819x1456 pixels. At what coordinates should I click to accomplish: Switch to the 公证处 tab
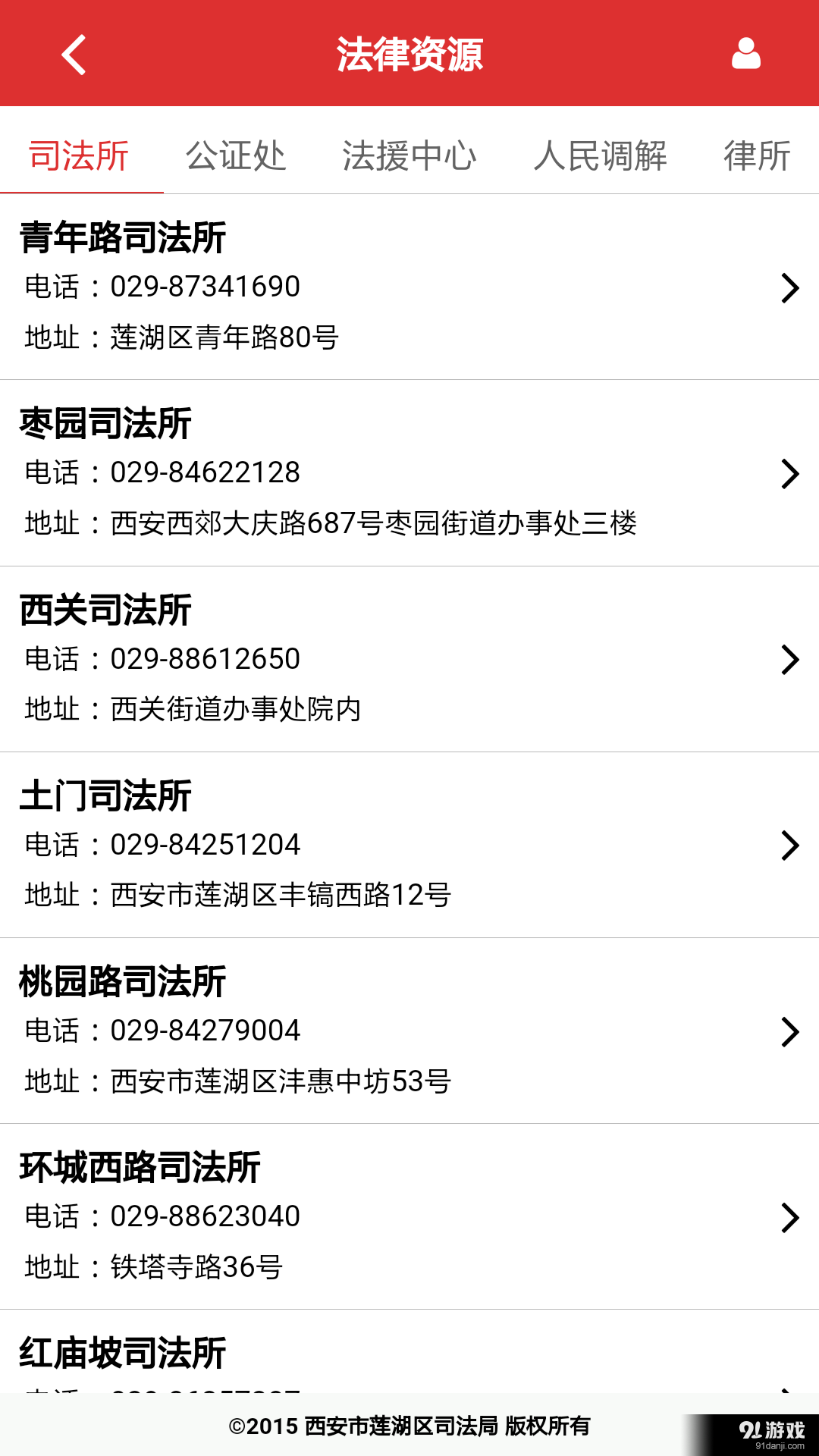pyautogui.click(x=234, y=157)
